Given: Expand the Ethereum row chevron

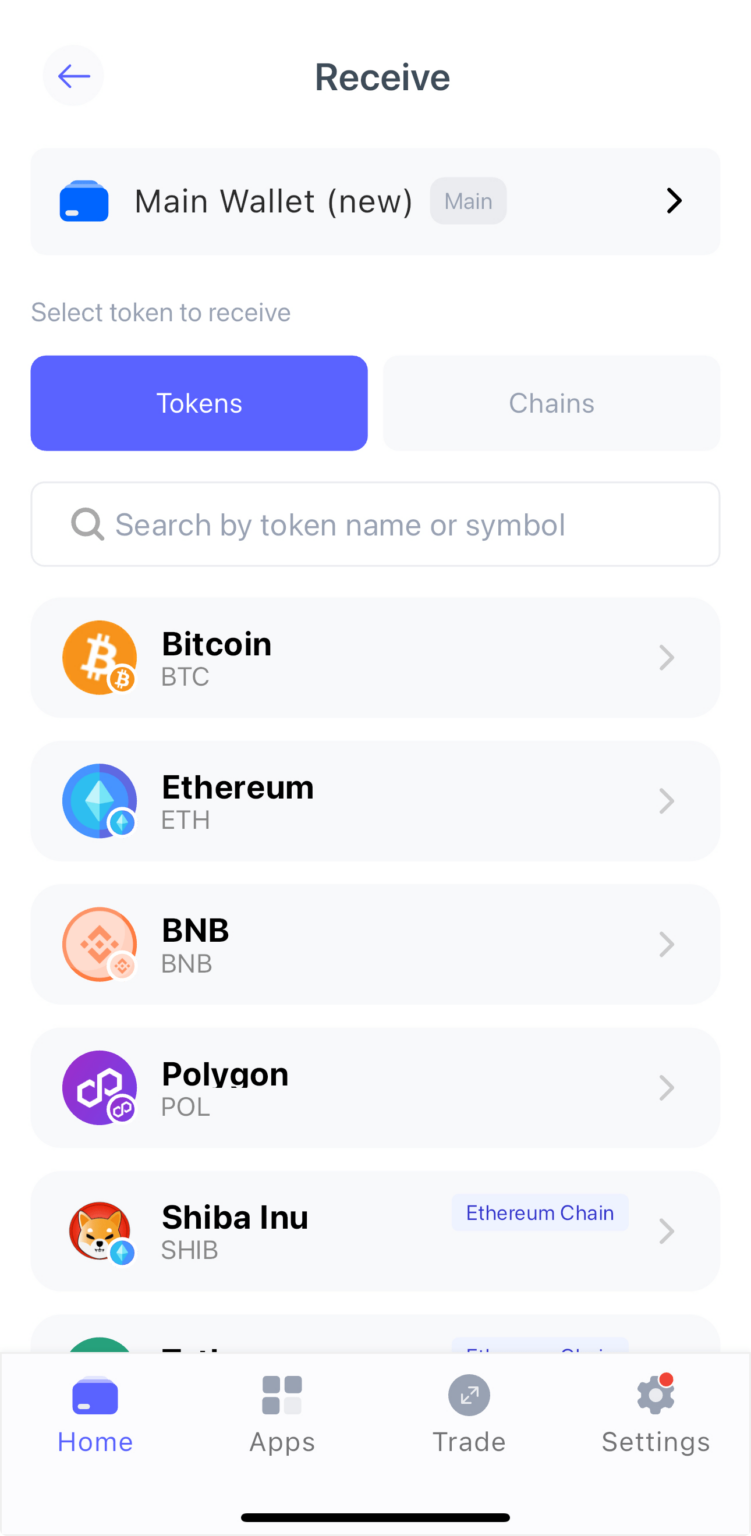Looking at the screenshot, I should tap(666, 800).
